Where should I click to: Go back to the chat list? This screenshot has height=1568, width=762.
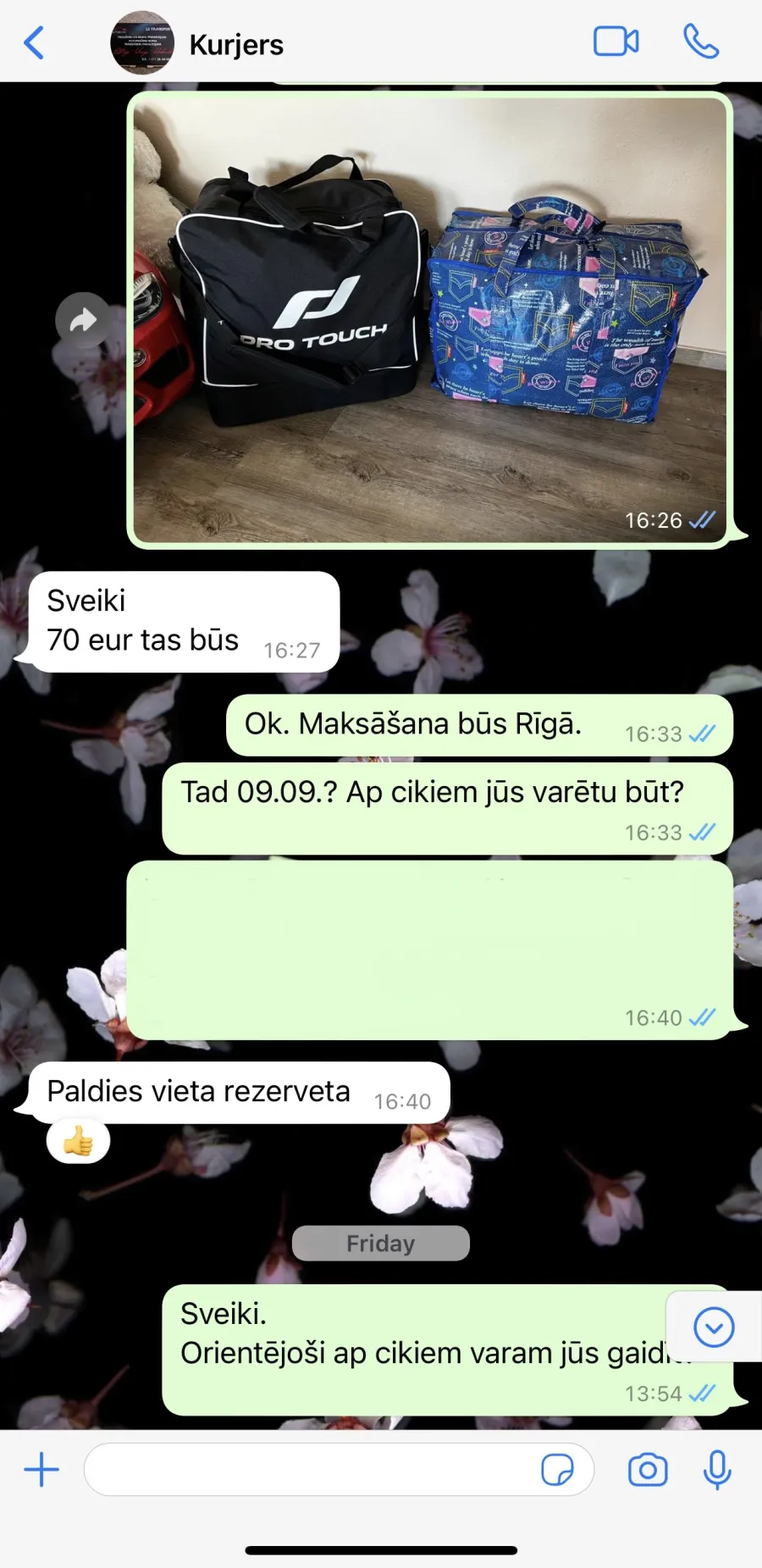34,42
